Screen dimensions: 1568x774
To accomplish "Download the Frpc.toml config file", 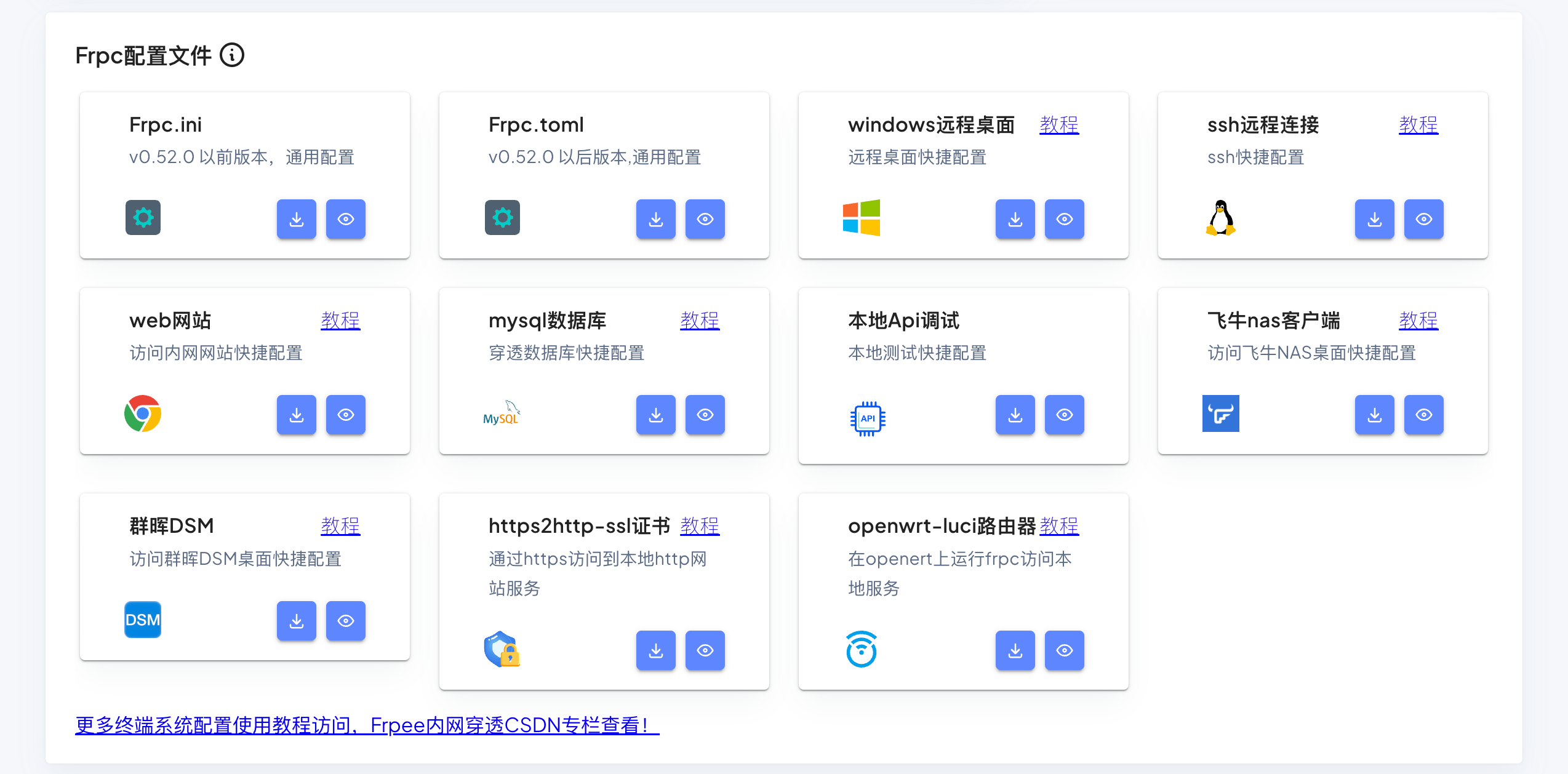I will tap(655, 219).
